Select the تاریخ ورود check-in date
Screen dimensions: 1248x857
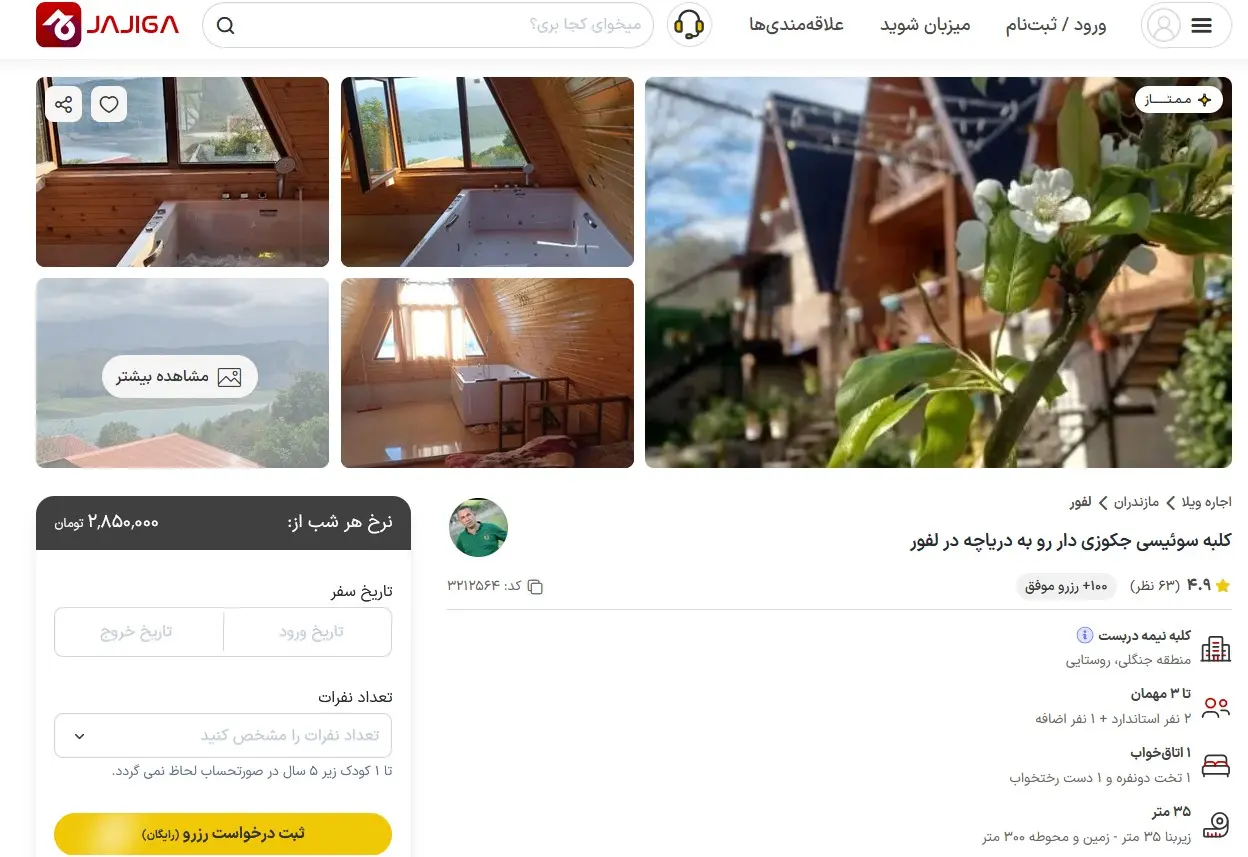(x=310, y=632)
